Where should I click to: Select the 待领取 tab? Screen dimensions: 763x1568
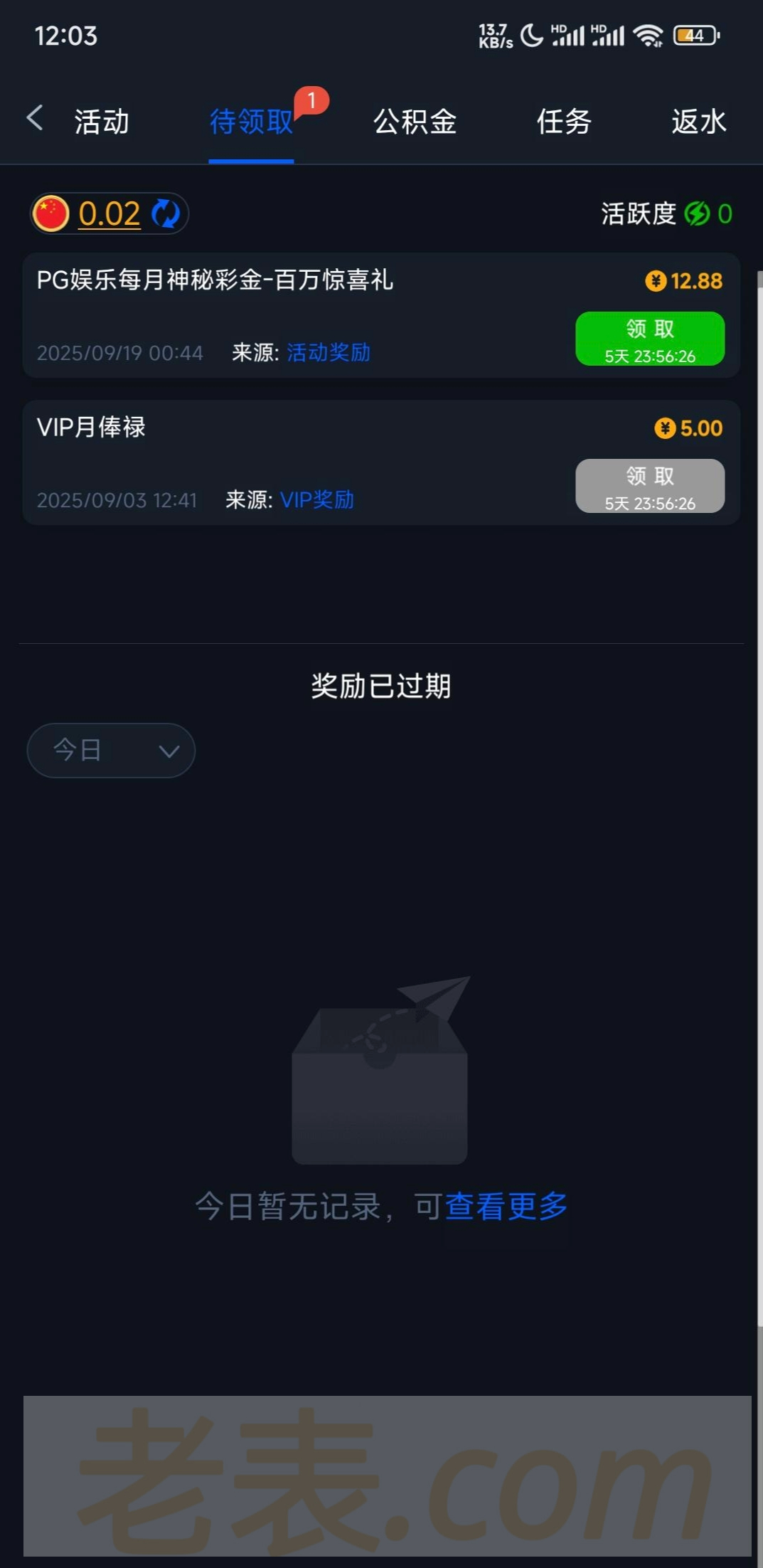point(251,122)
